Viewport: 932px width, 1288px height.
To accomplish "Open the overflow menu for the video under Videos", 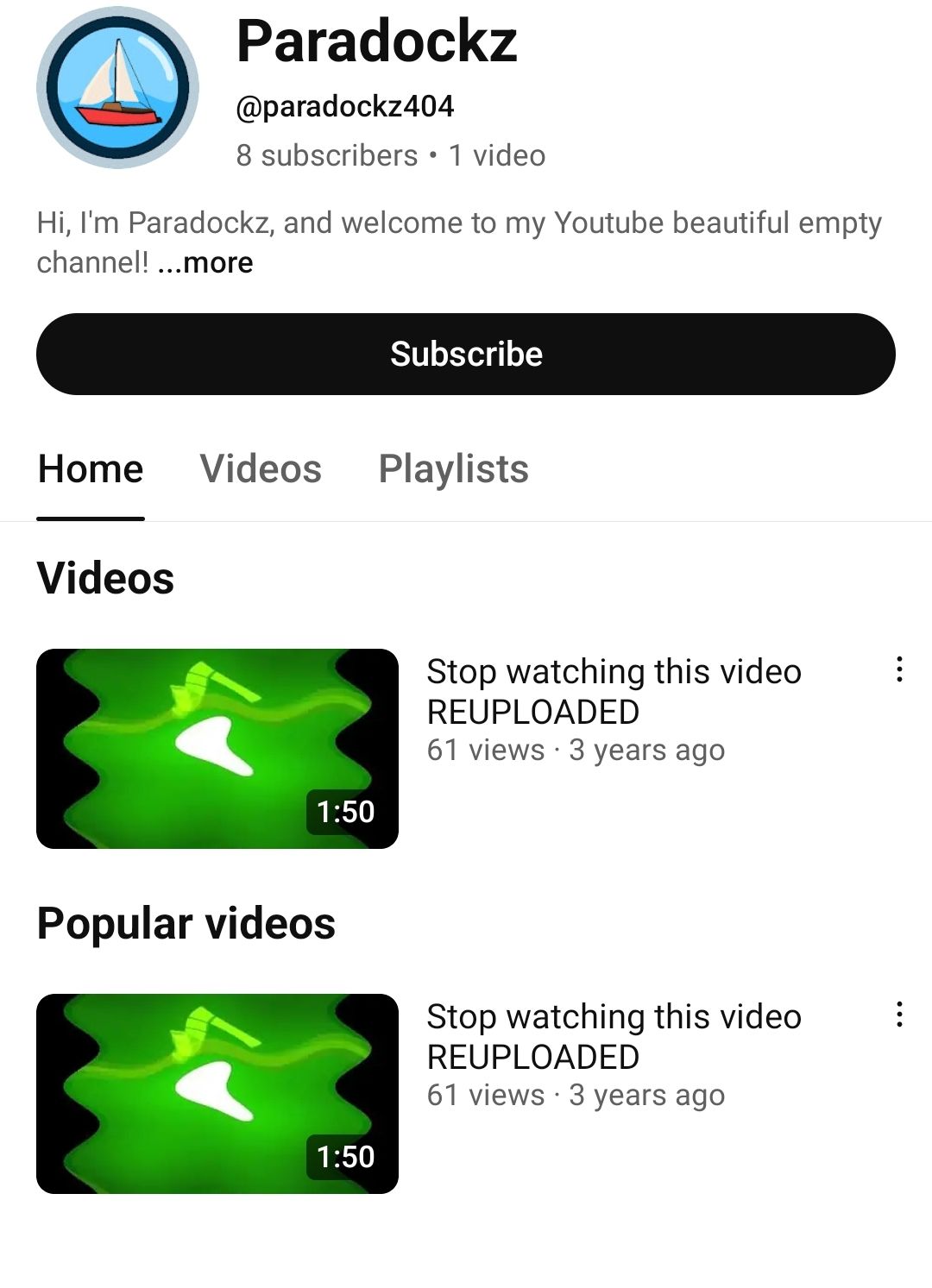I will [899, 669].
